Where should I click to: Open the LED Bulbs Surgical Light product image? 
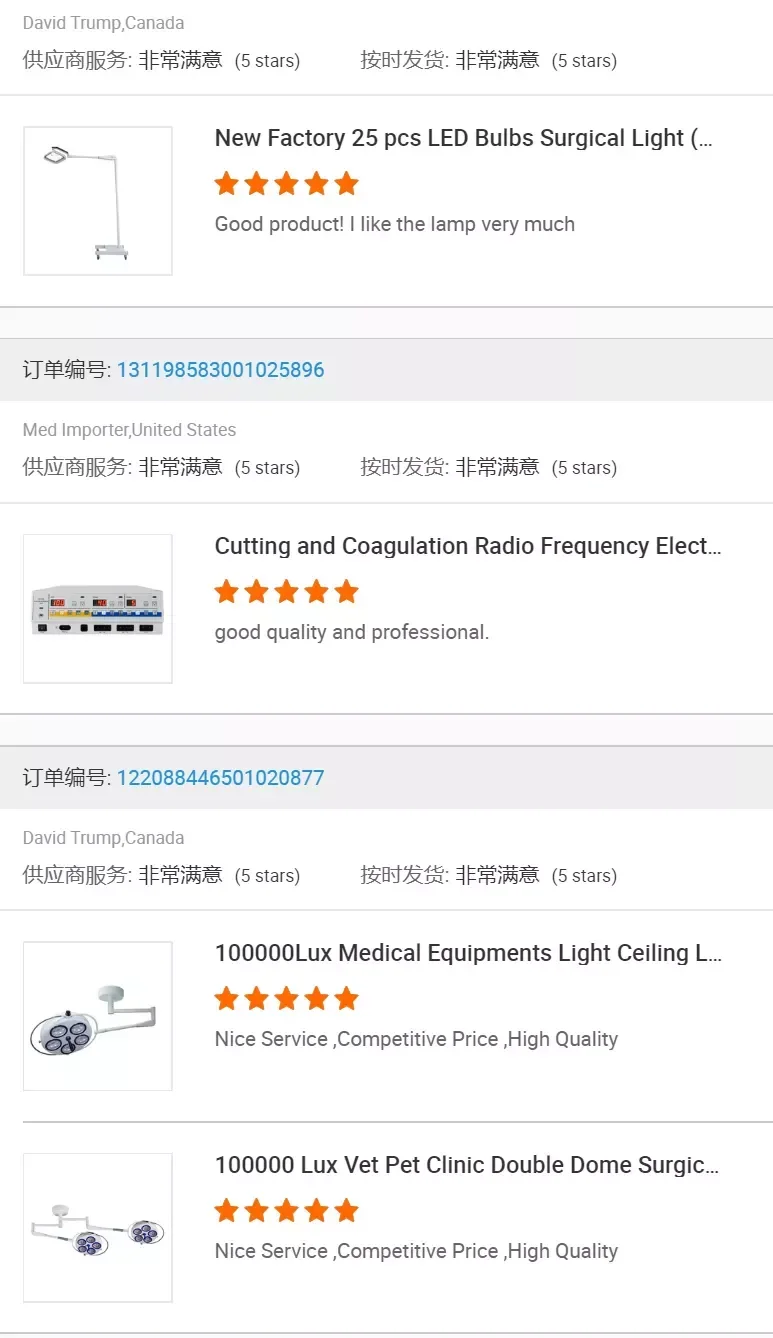(x=98, y=201)
